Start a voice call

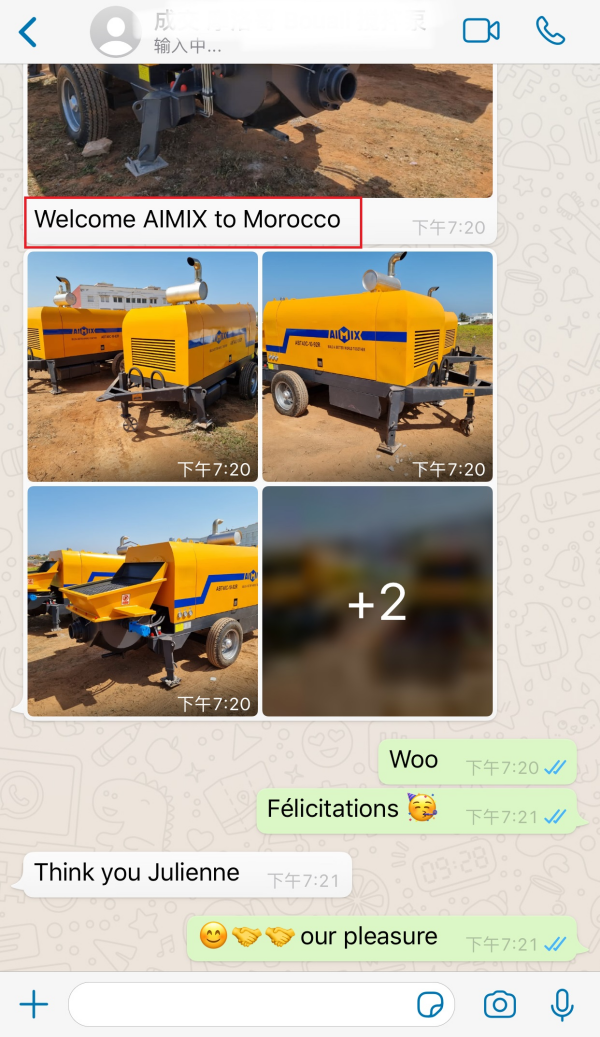[x=550, y=31]
